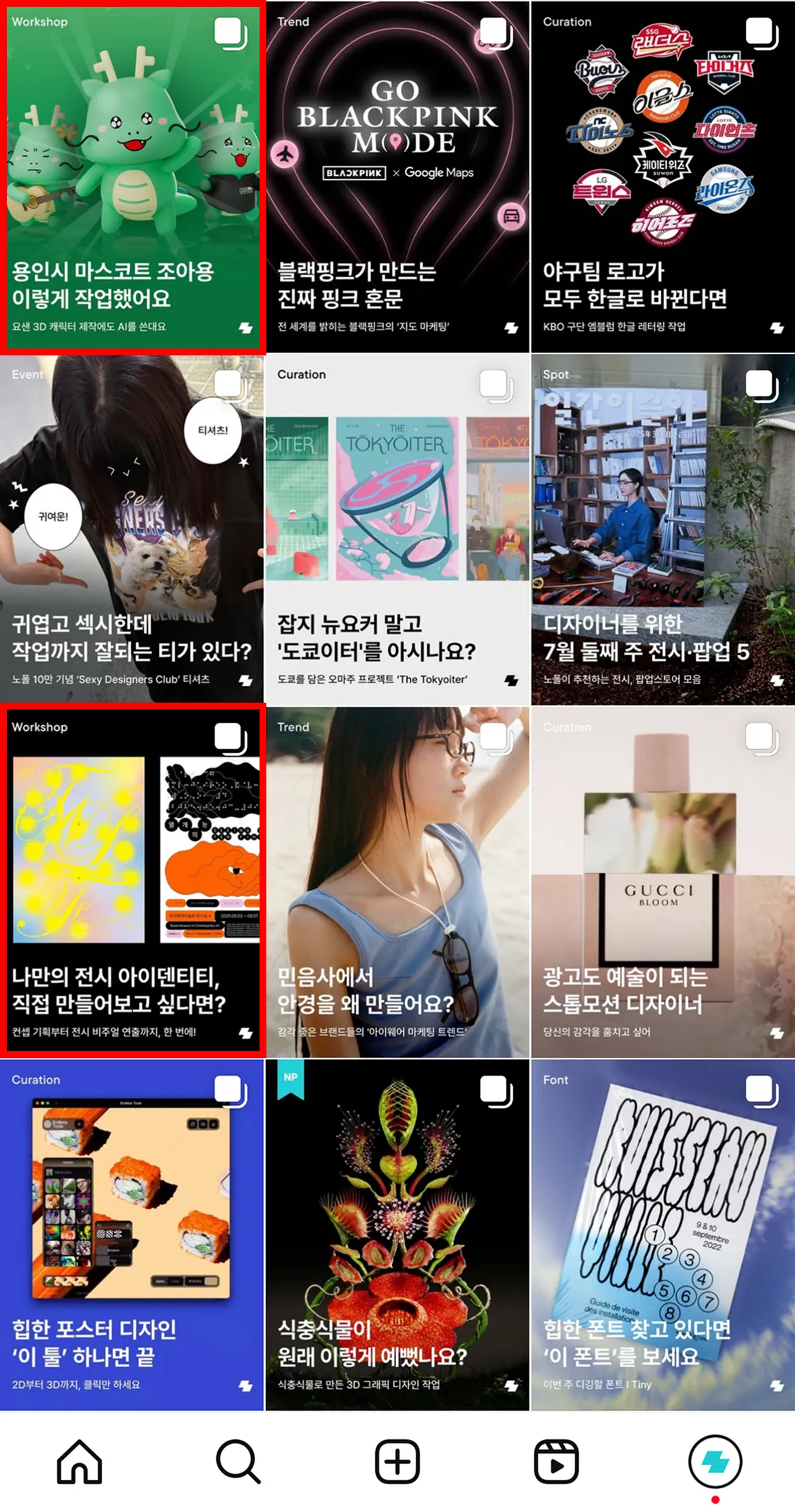Go to the Home feed tab
This screenshot has height=1512, width=795.
click(x=79, y=1461)
